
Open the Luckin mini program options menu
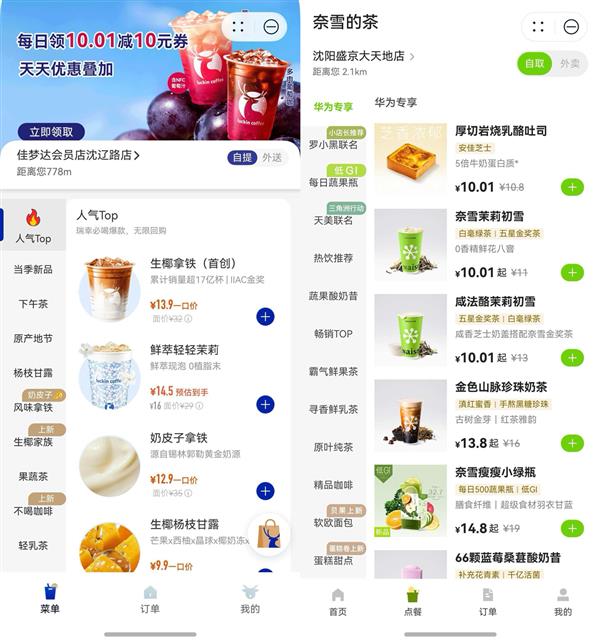238,27
